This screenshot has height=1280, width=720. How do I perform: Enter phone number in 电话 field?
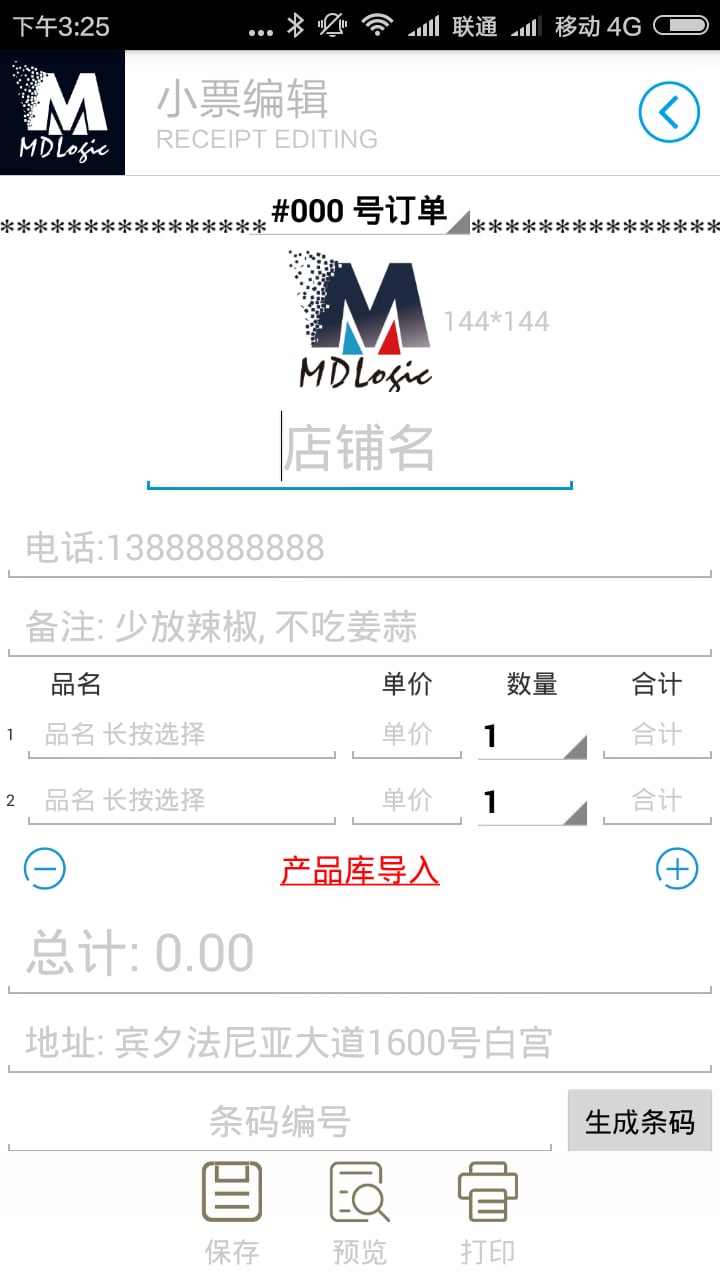tap(360, 548)
